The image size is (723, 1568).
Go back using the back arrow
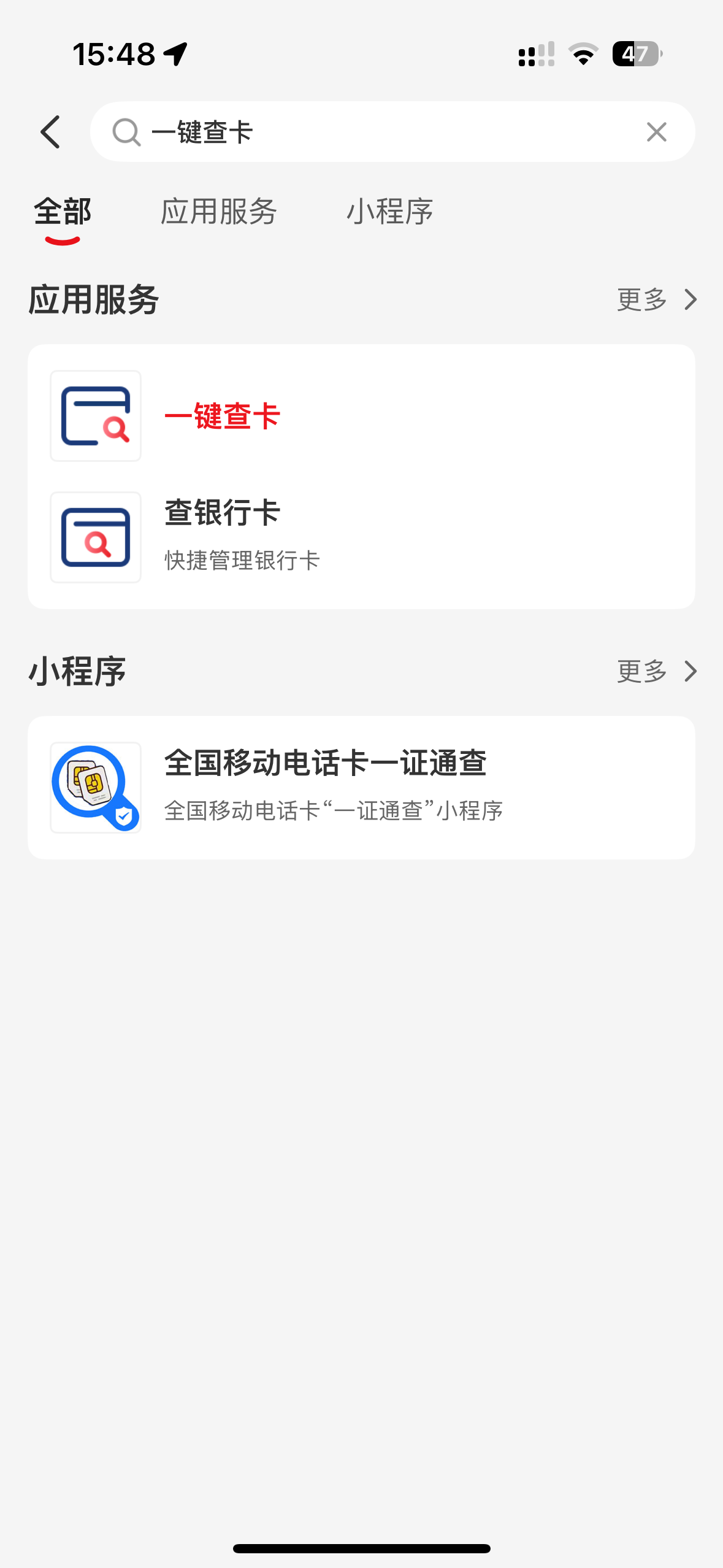(50, 132)
